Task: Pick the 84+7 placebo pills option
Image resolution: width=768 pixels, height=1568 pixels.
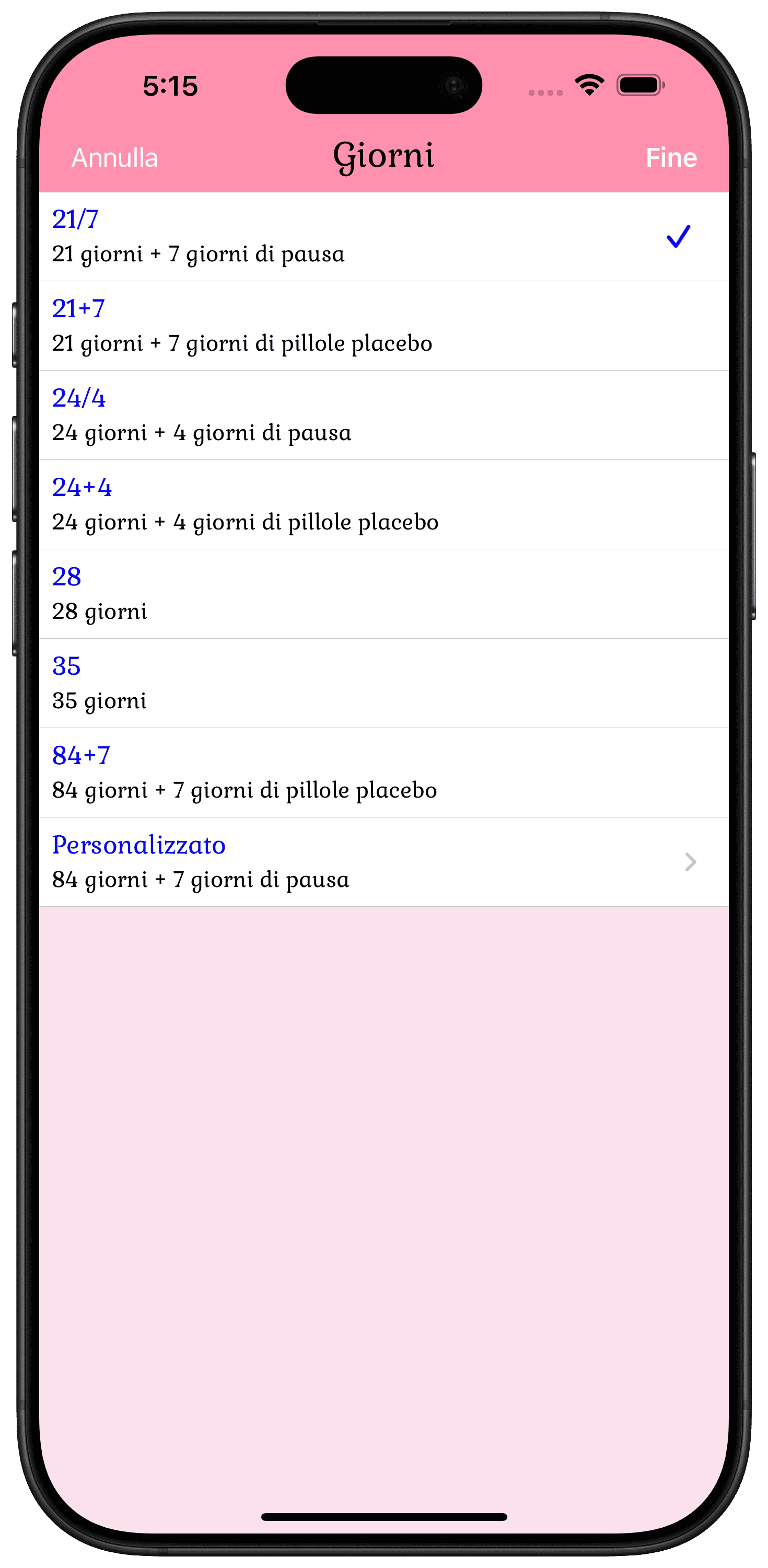Action: point(383,774)
